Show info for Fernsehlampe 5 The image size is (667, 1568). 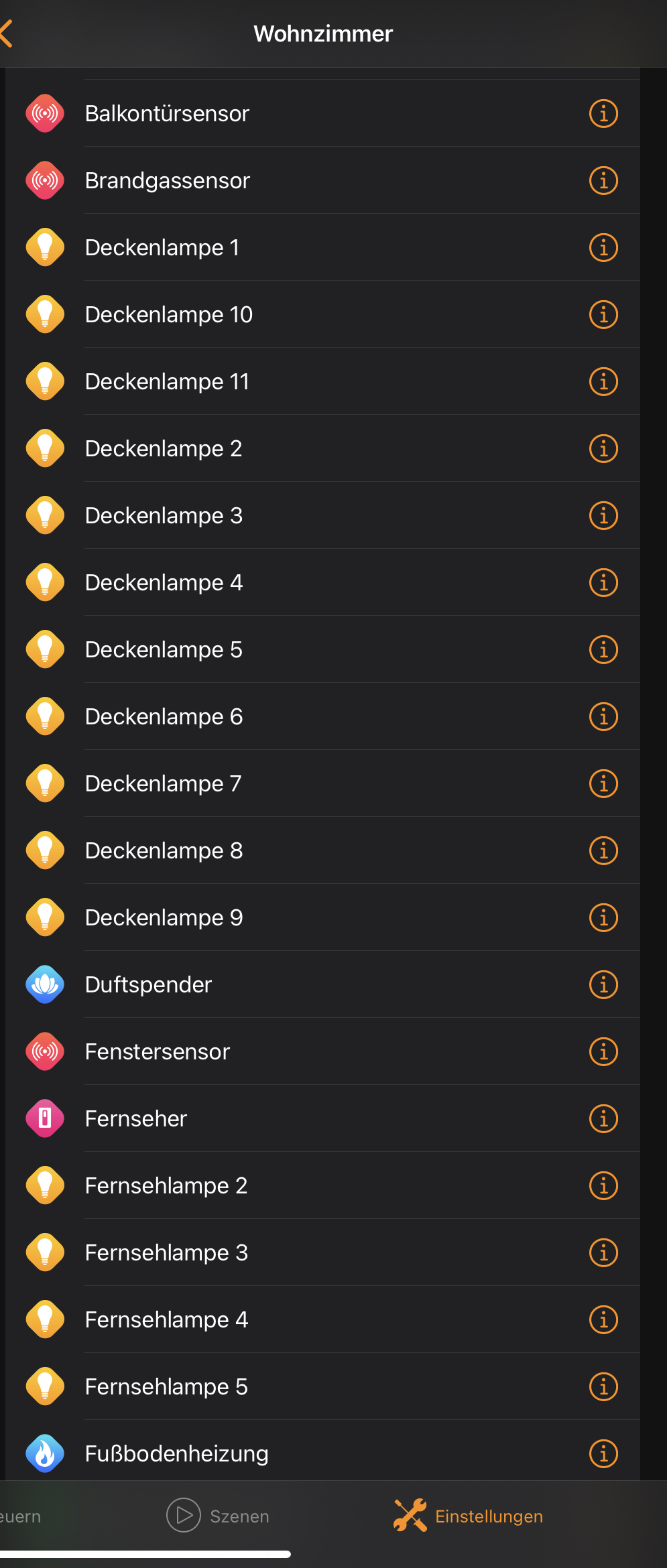[x=603, y=1386]
